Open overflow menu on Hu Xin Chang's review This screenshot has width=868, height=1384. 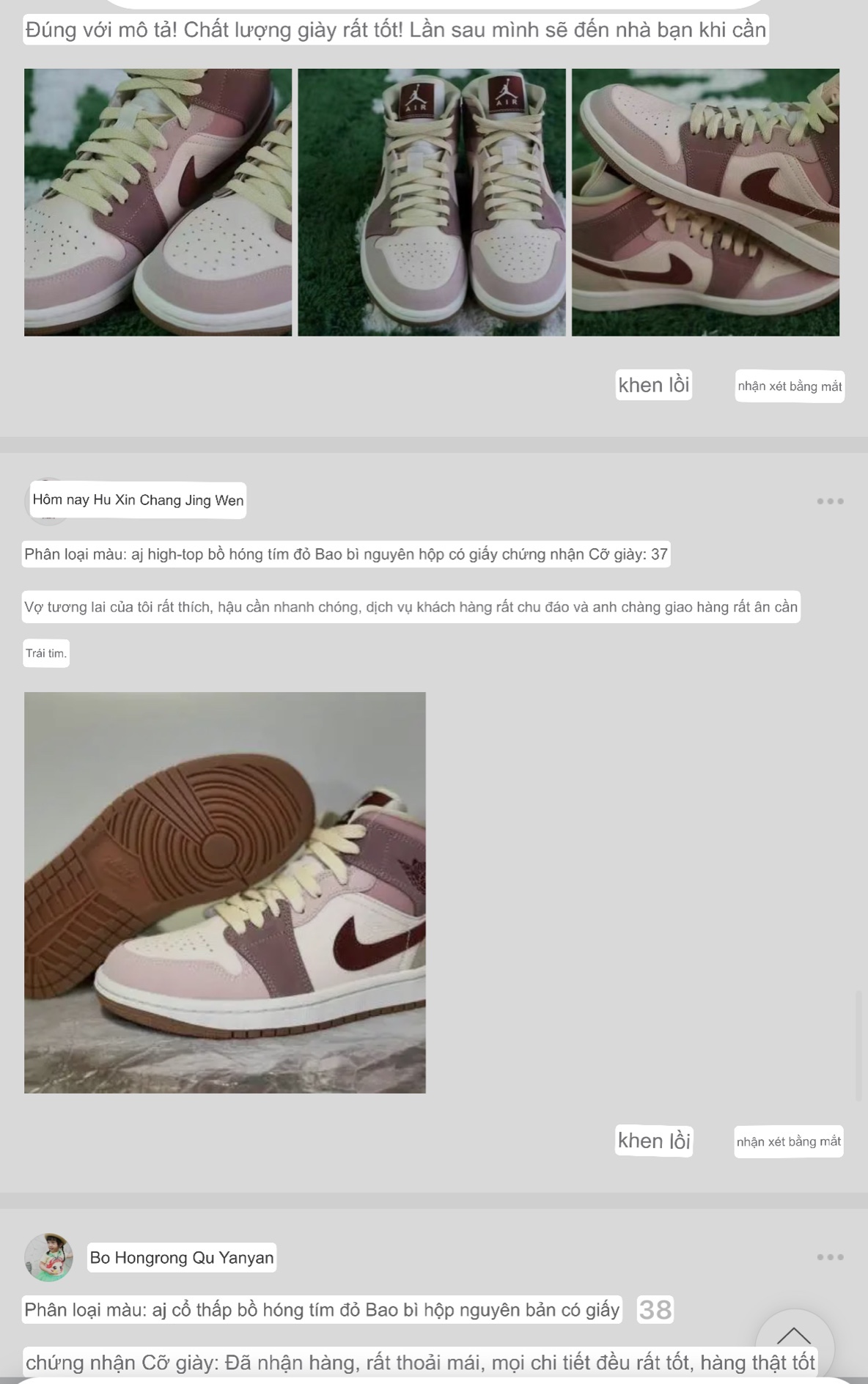830,501
